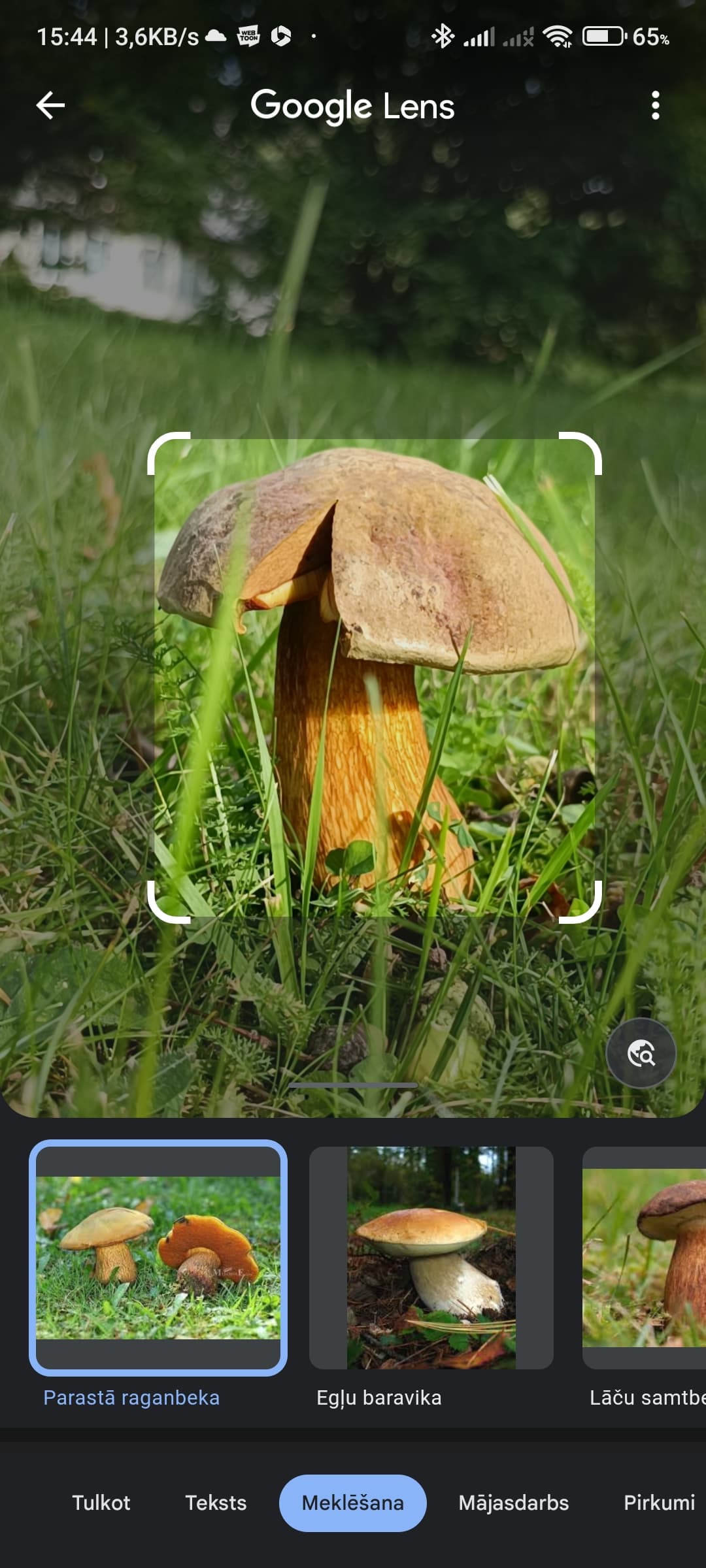Switch to the Pirkumi mode
Screen dimensions: 706x1568
pos(659,1503)
